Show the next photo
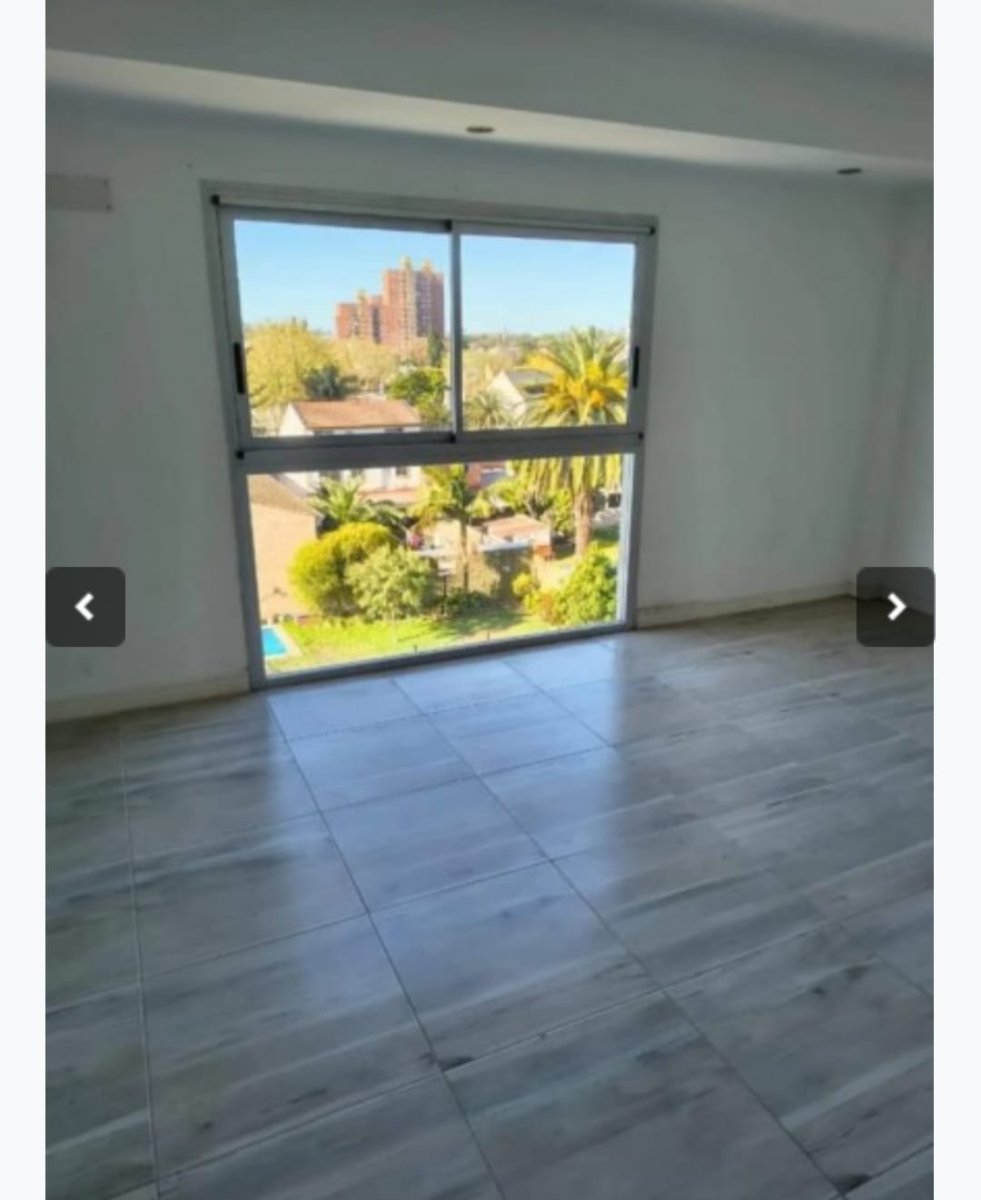 coord(895,607)
